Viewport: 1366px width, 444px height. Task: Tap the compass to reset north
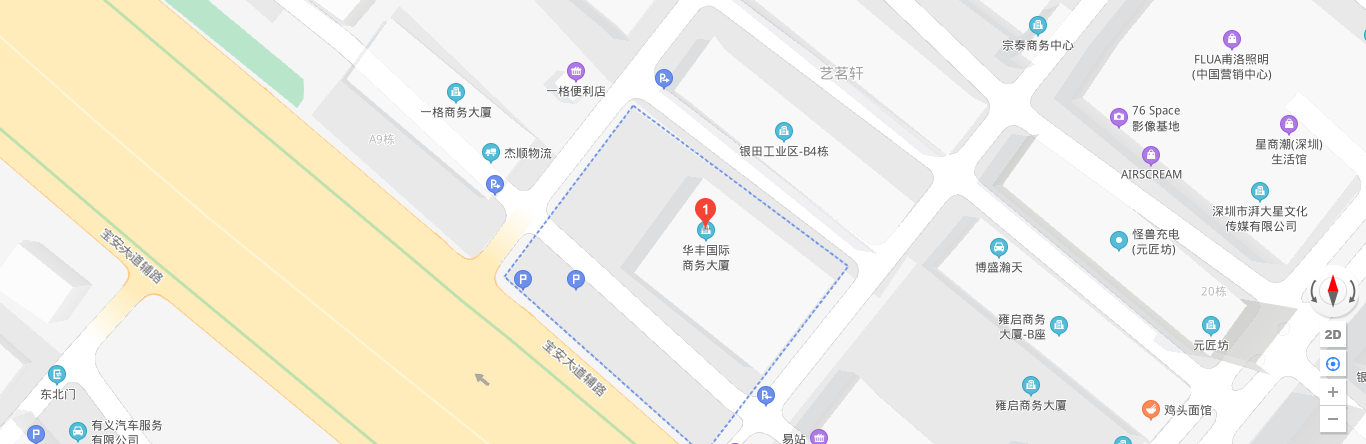coord(1332,292)
